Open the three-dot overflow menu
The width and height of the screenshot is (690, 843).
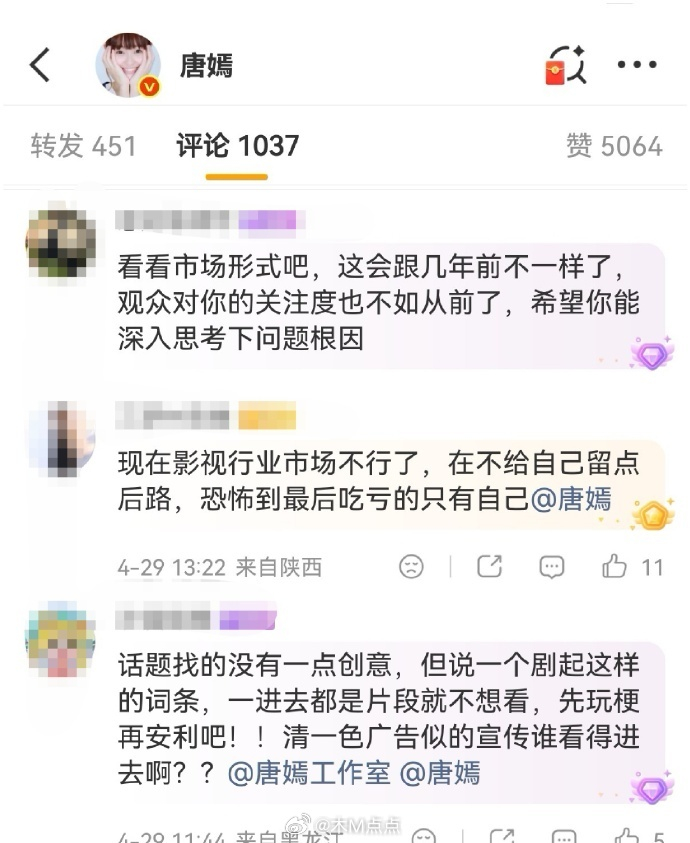point(636,66)
